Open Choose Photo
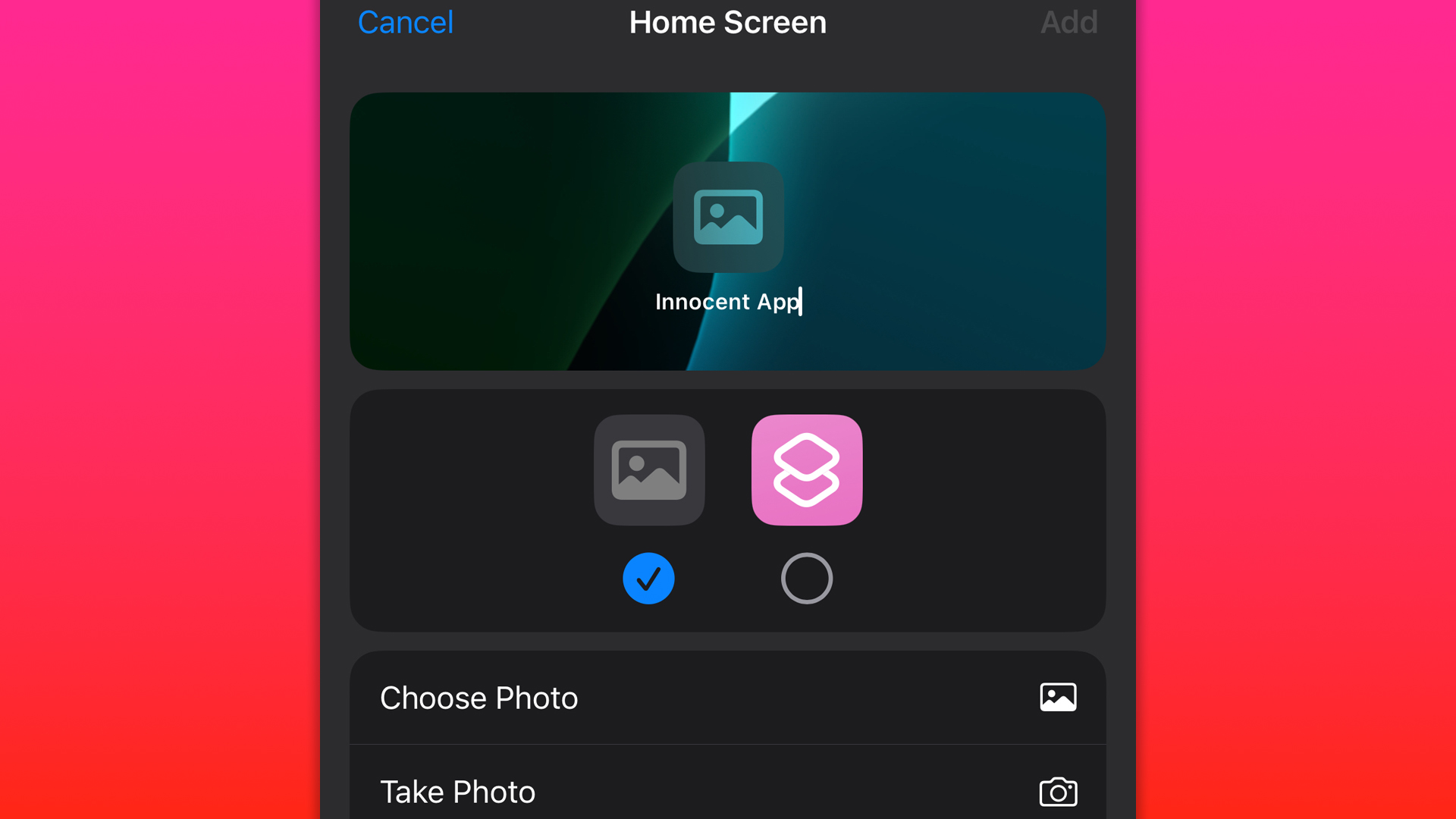Viewport: 1456px width, 819px height. coord(727,698)
